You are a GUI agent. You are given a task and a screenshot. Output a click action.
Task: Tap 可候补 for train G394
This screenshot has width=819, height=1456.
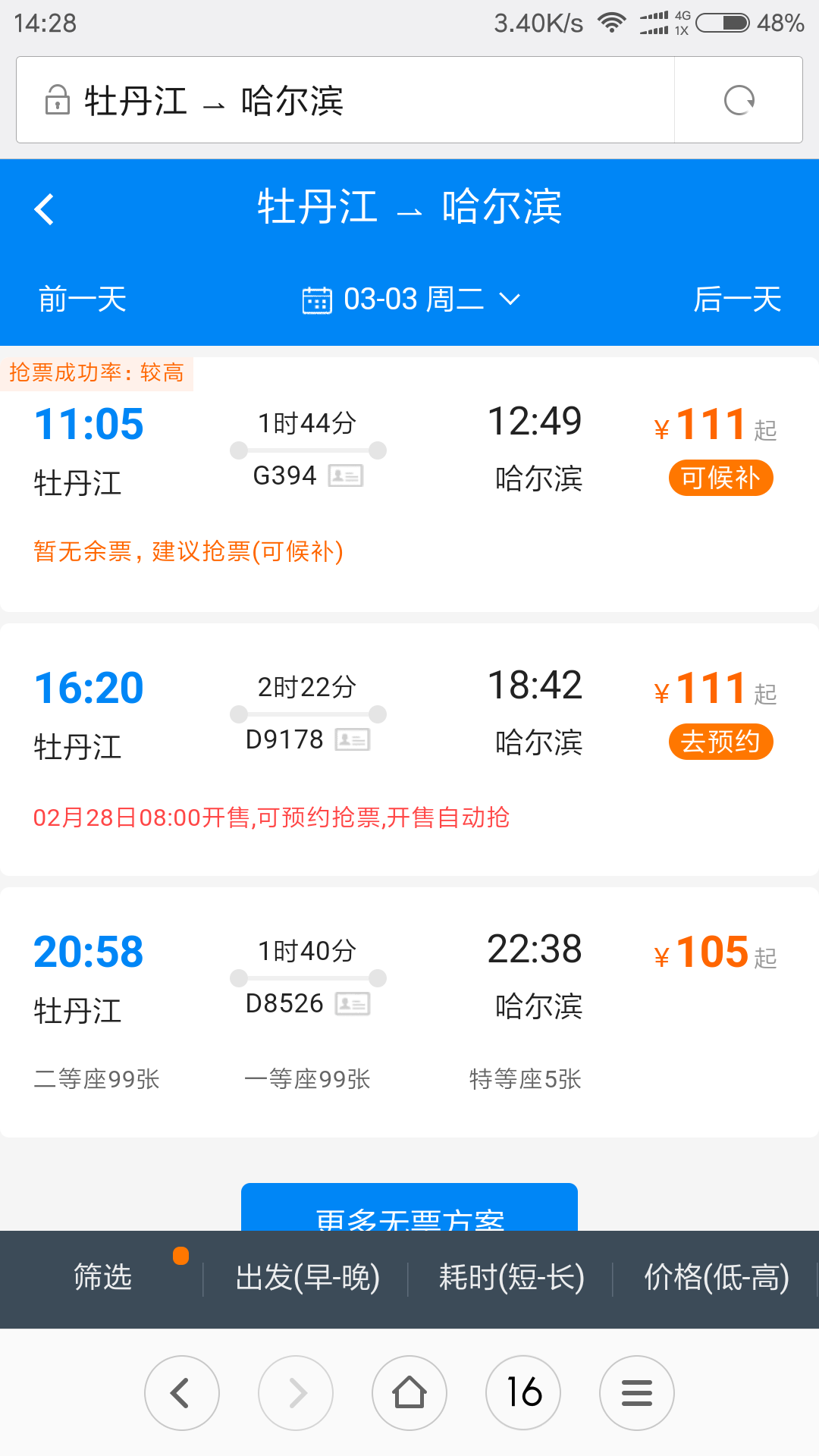720,479
